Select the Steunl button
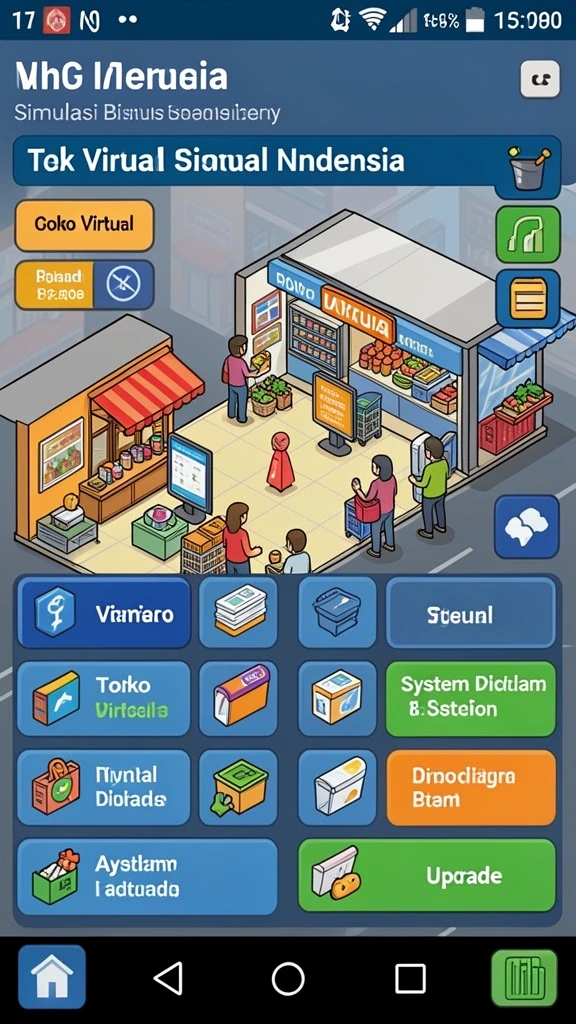 [x=470, y=615]
